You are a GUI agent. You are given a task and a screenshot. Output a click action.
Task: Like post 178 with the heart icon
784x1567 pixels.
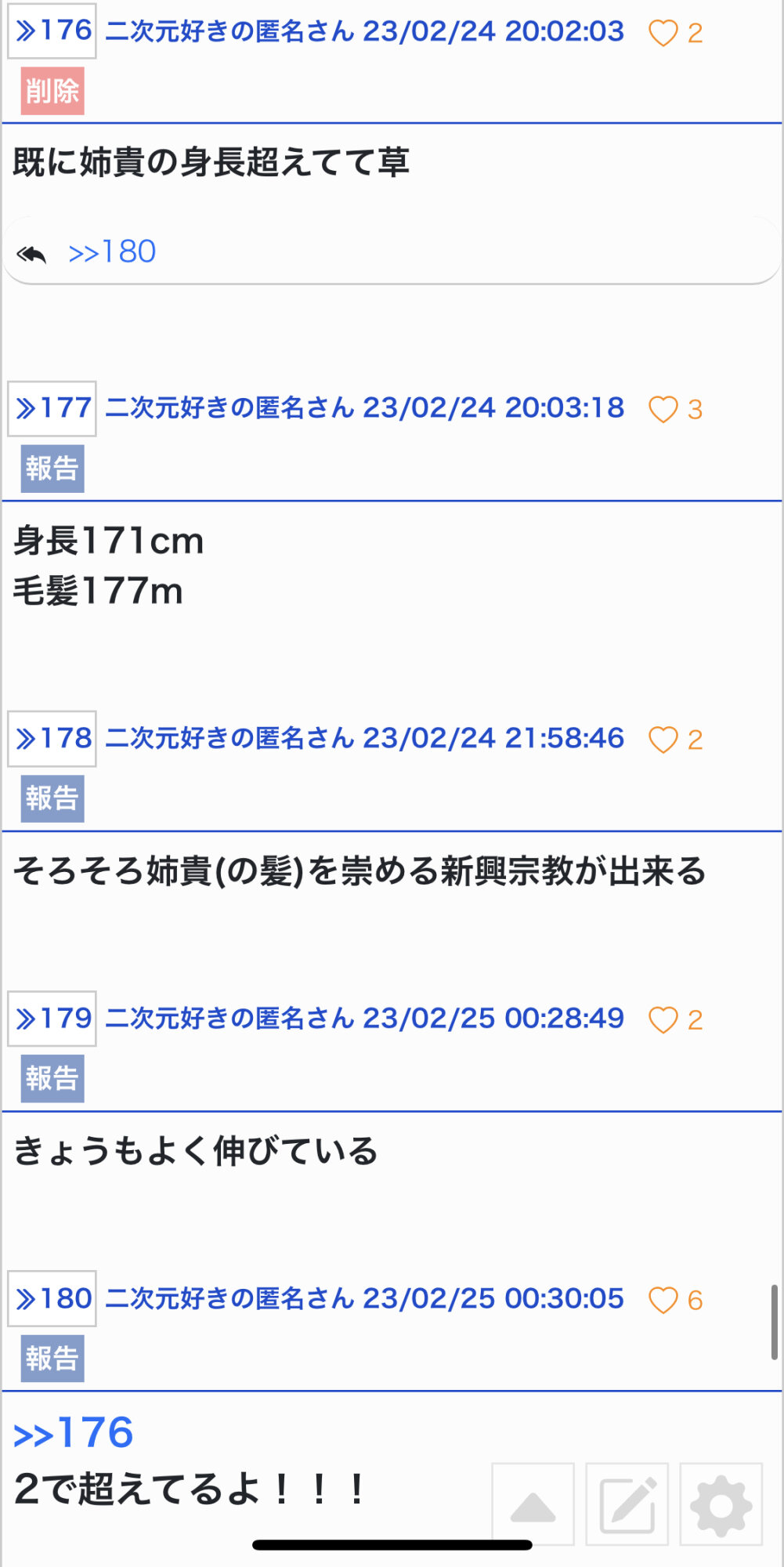click(663, 740)
